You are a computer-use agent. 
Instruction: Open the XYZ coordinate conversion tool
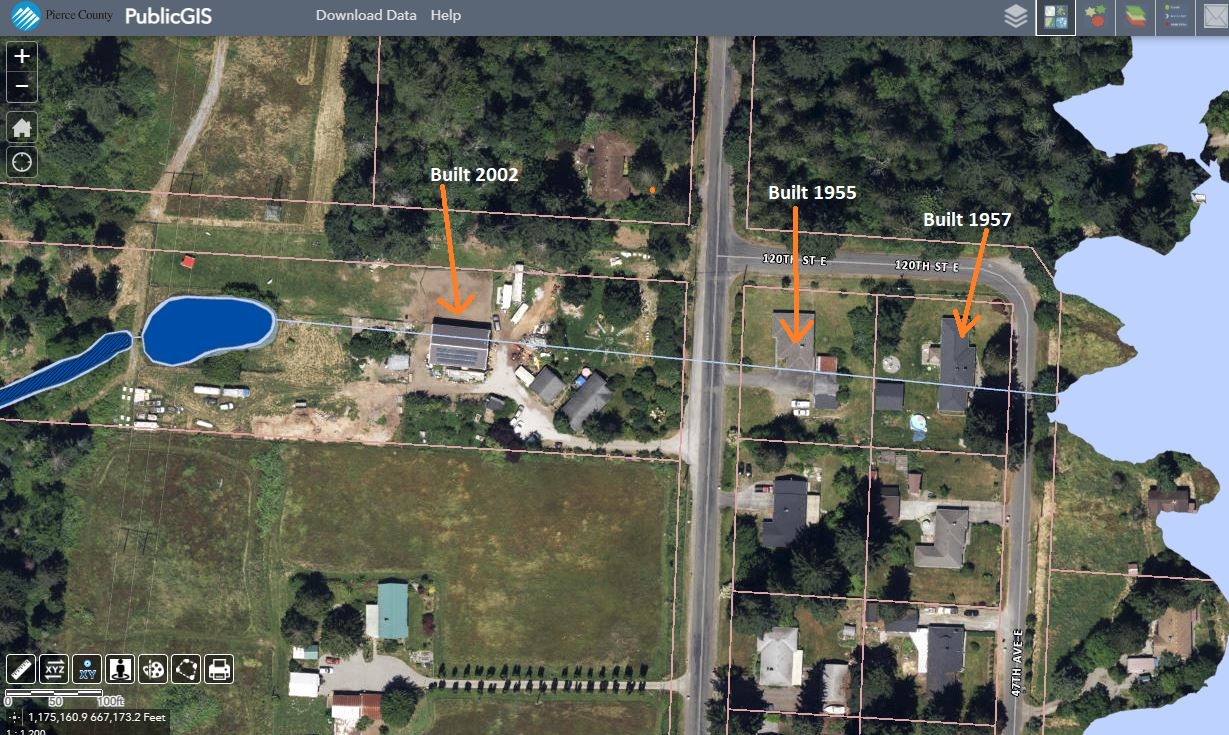pos(54,669)
